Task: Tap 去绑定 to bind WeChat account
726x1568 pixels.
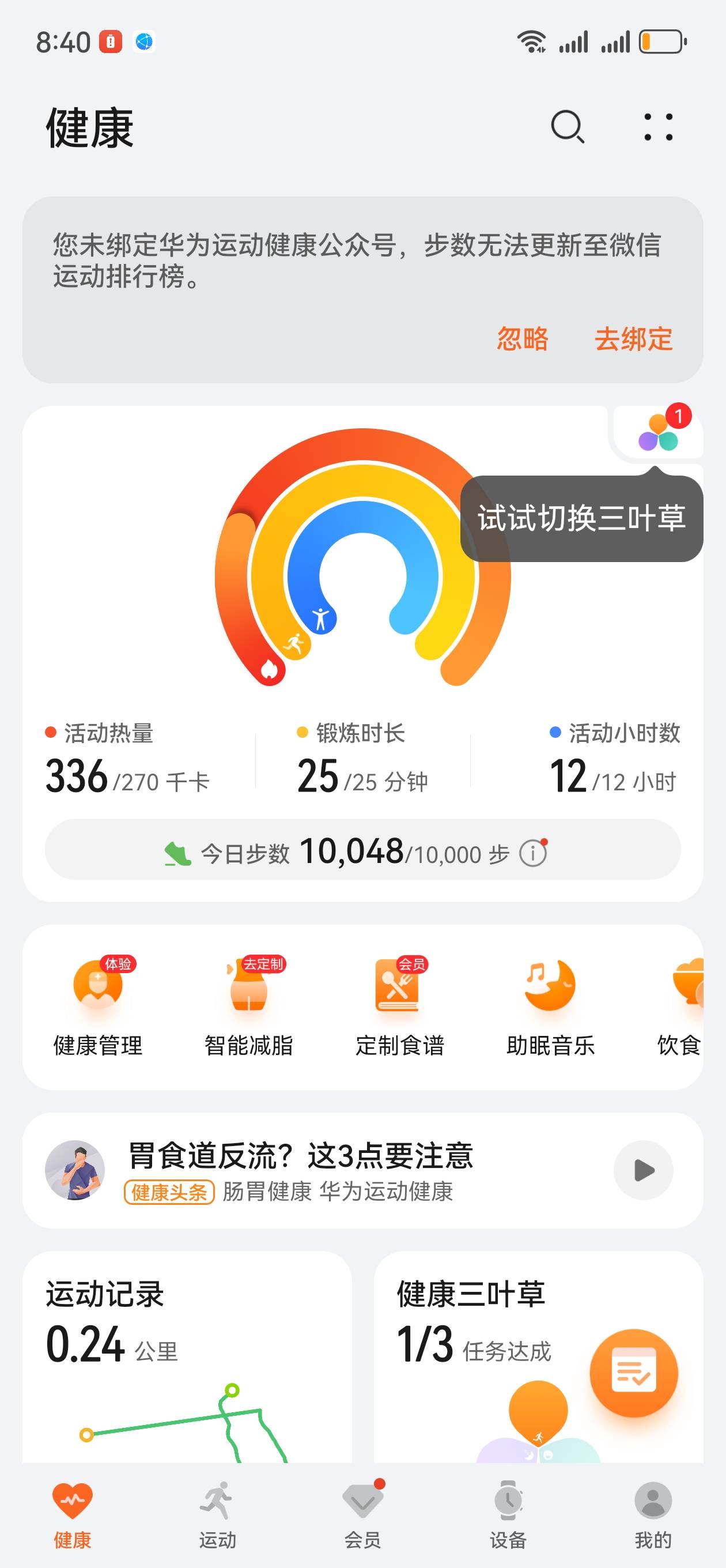Action: 635,340
